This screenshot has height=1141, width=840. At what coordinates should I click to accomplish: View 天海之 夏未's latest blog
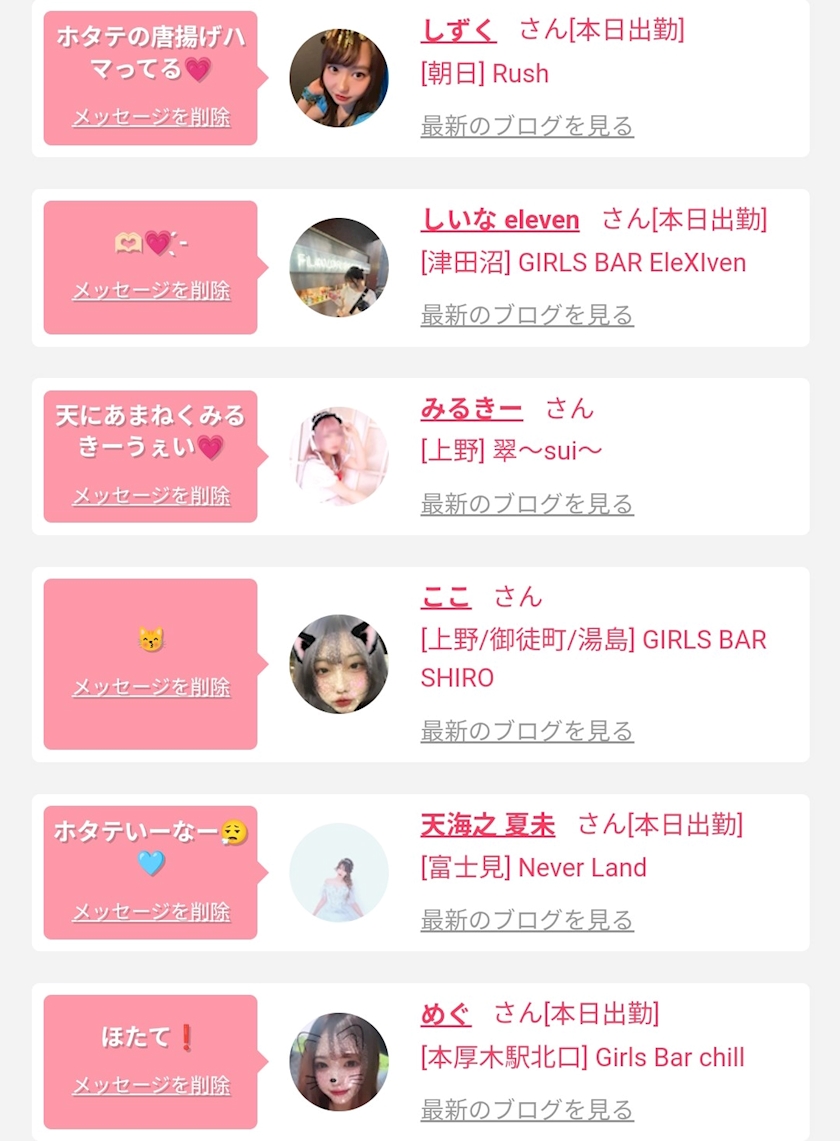pos(527,921)
